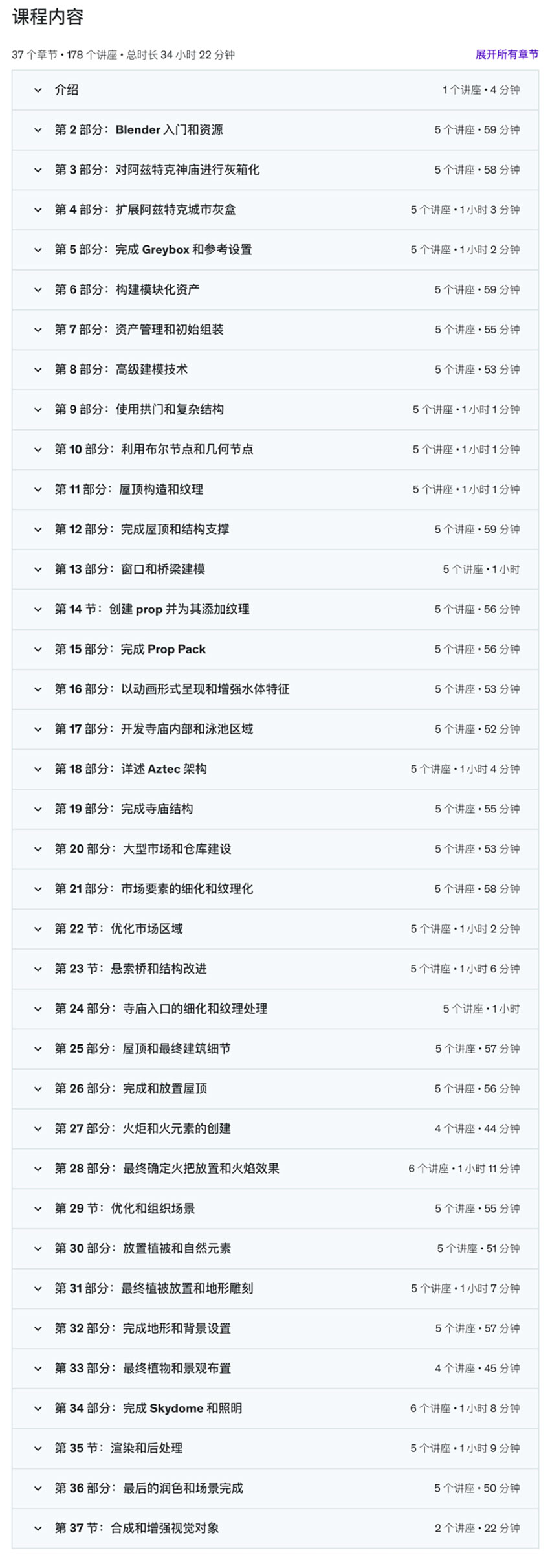Show lectures in 第 27 部分 火炬和火元素的创建

click(x=142, y=1128)
